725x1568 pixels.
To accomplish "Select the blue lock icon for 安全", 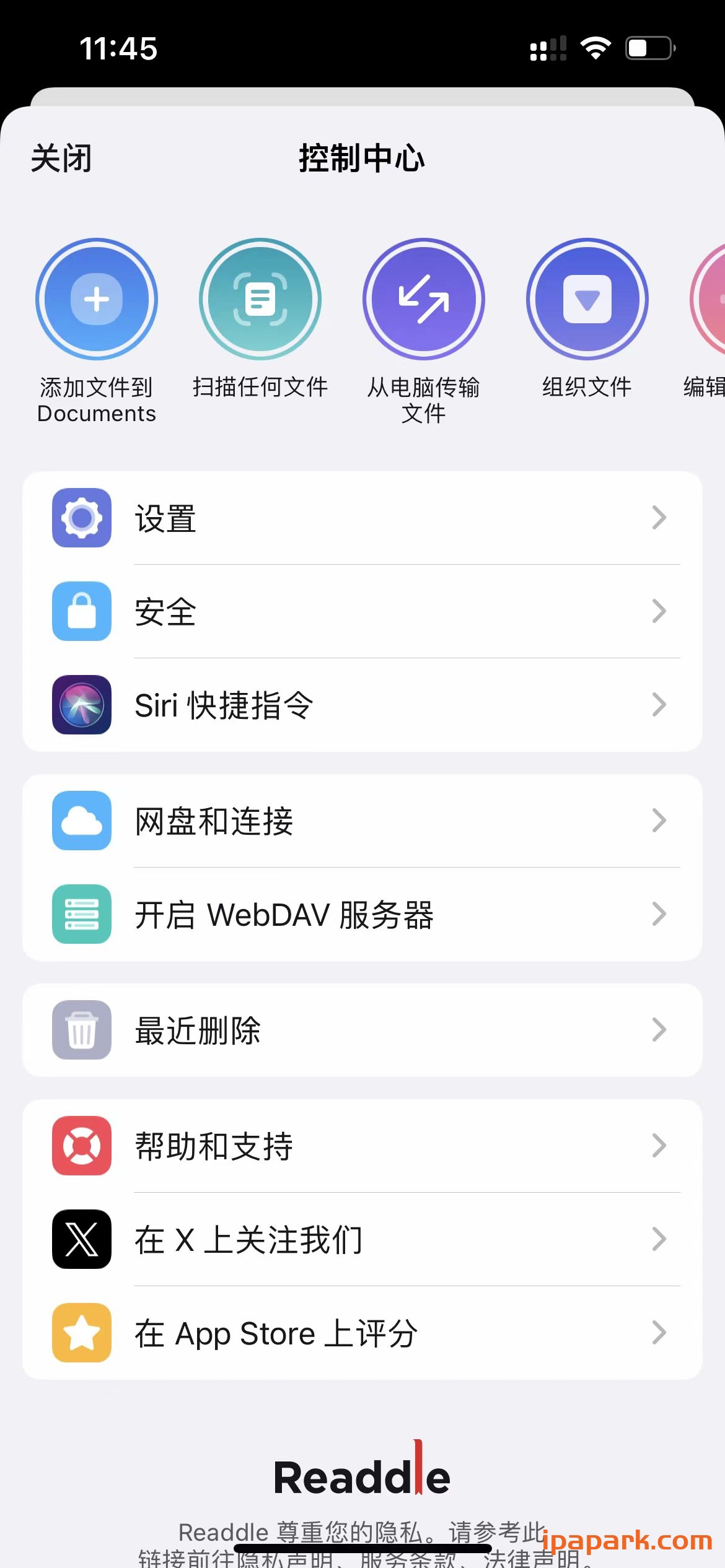I will tap(81, 612).
